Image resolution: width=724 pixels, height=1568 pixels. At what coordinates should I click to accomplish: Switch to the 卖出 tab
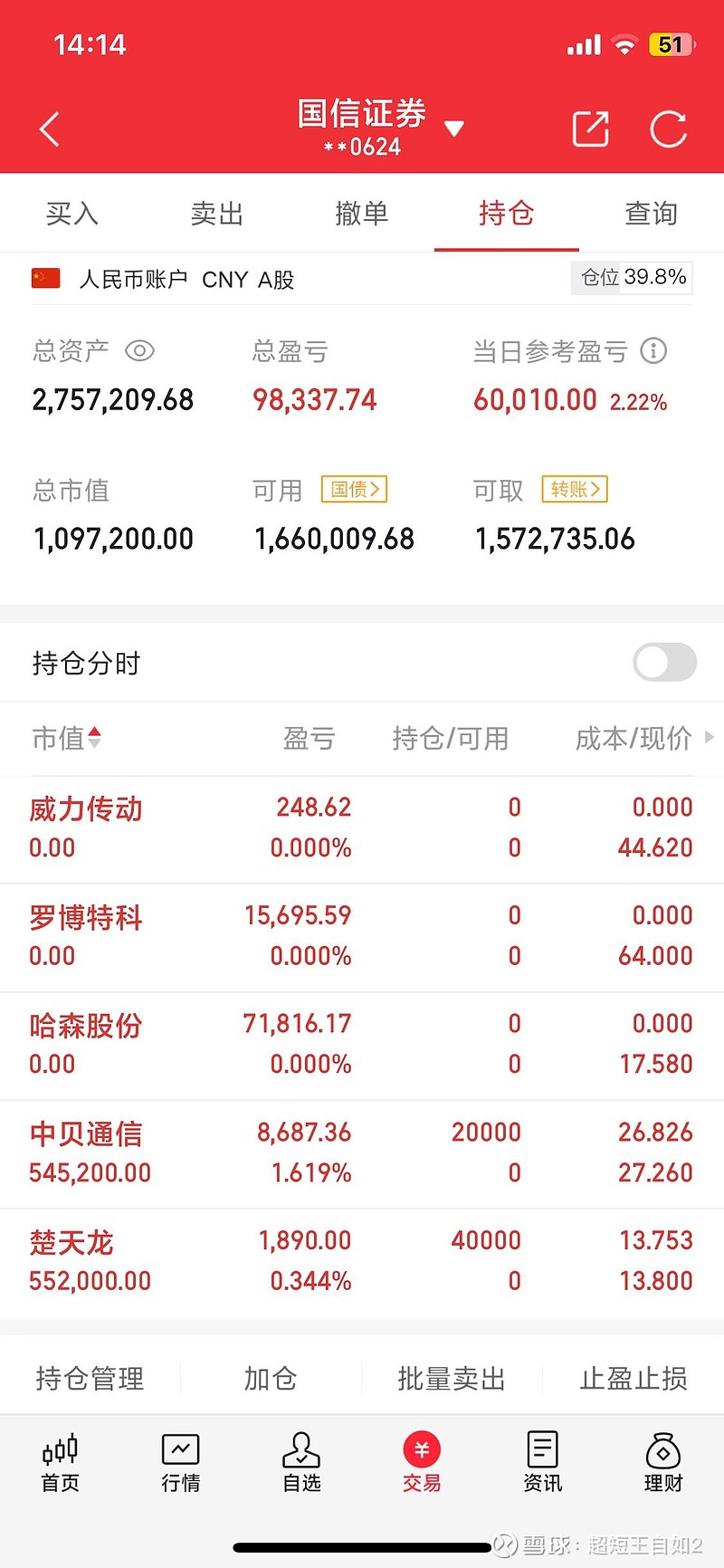[x=217, y=214]
